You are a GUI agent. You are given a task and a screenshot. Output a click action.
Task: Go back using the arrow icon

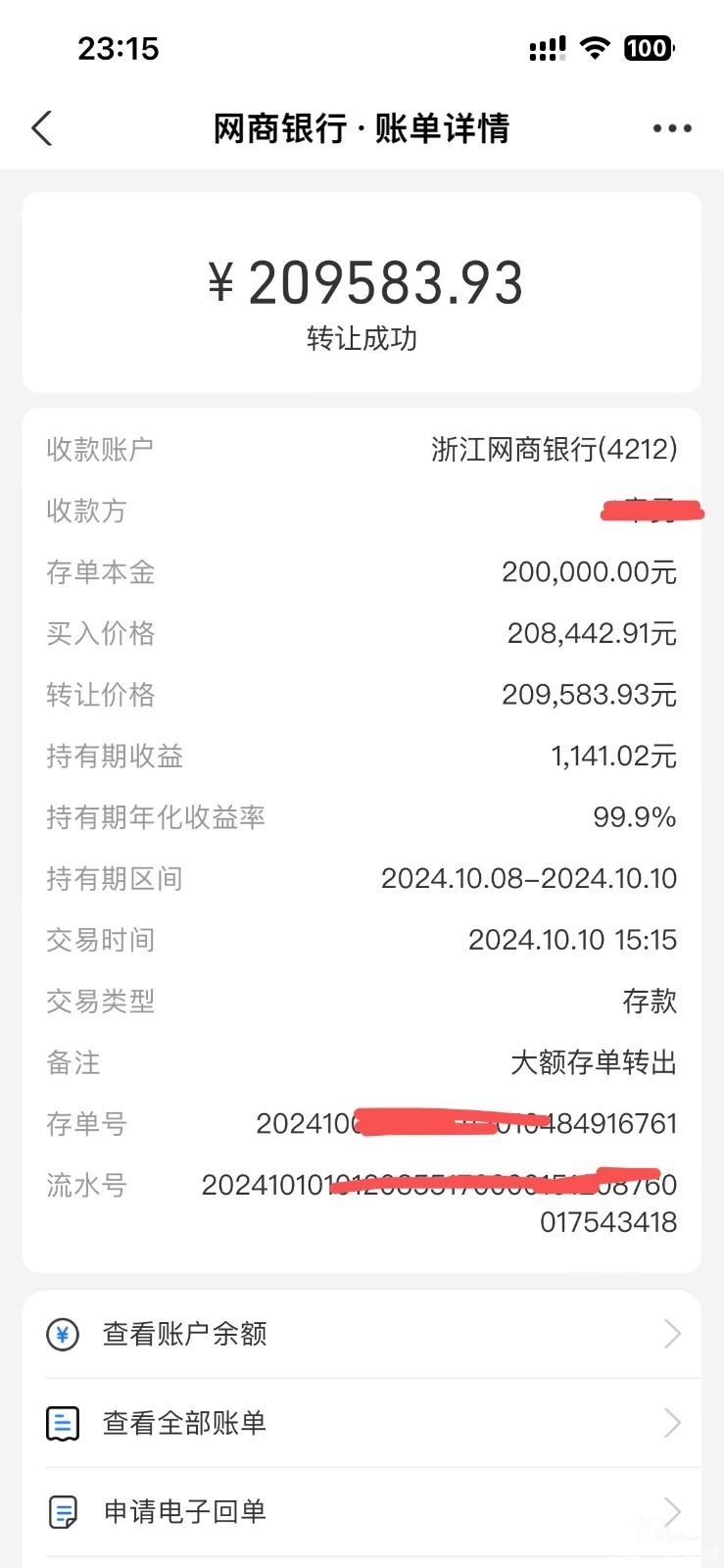click(x=42, y=128)
